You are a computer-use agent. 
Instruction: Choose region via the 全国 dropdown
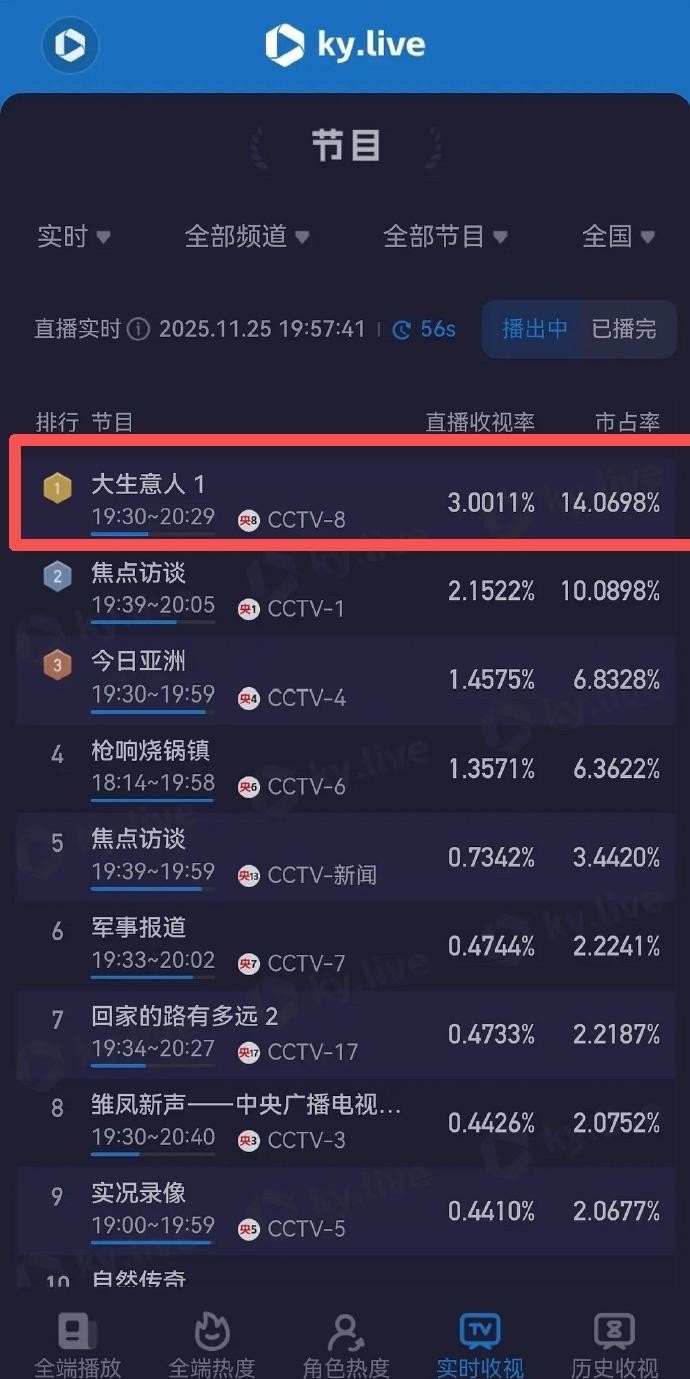tap(619, 237)
